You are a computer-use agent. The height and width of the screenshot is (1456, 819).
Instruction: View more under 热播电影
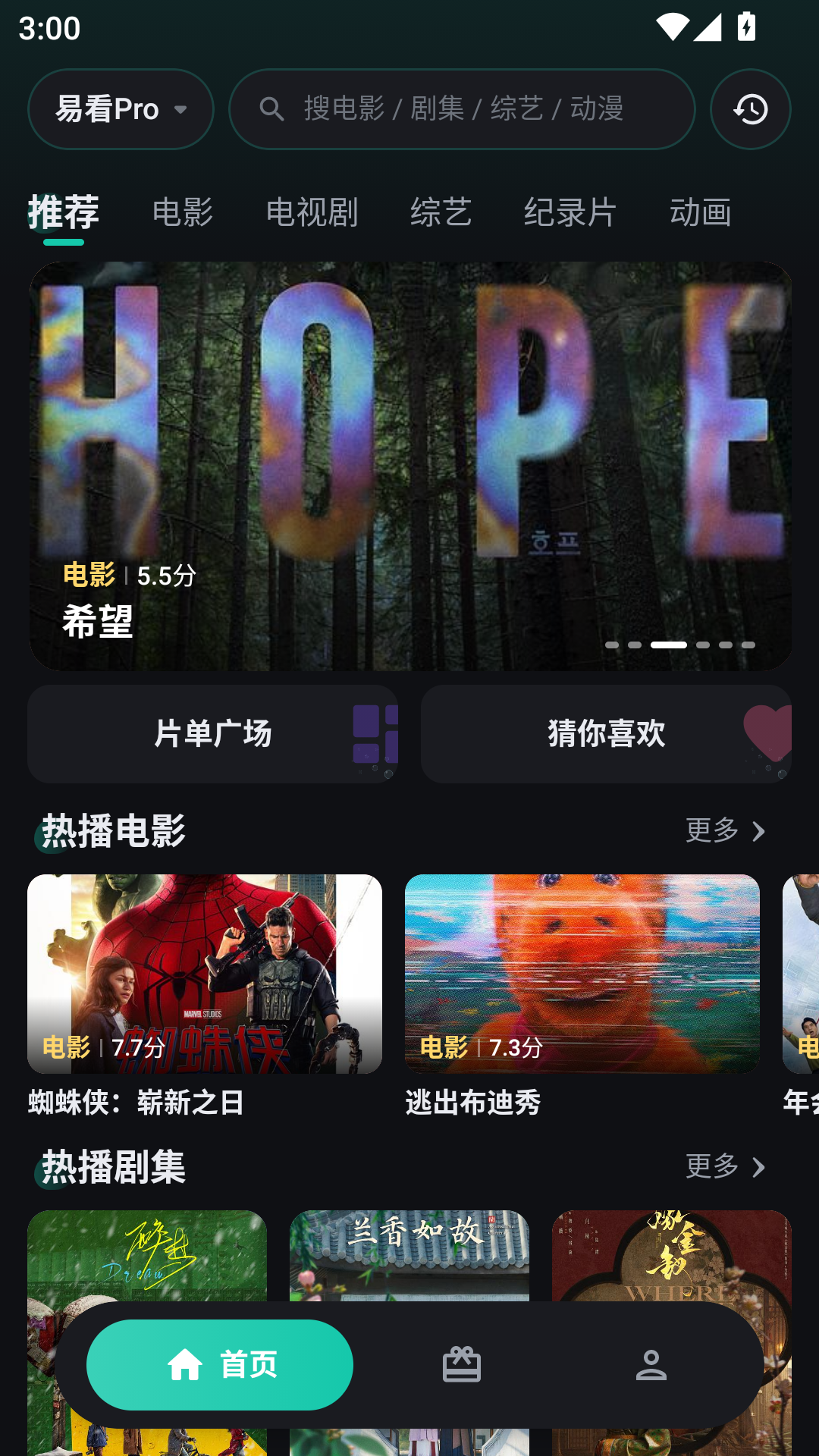tap(726, 830)
